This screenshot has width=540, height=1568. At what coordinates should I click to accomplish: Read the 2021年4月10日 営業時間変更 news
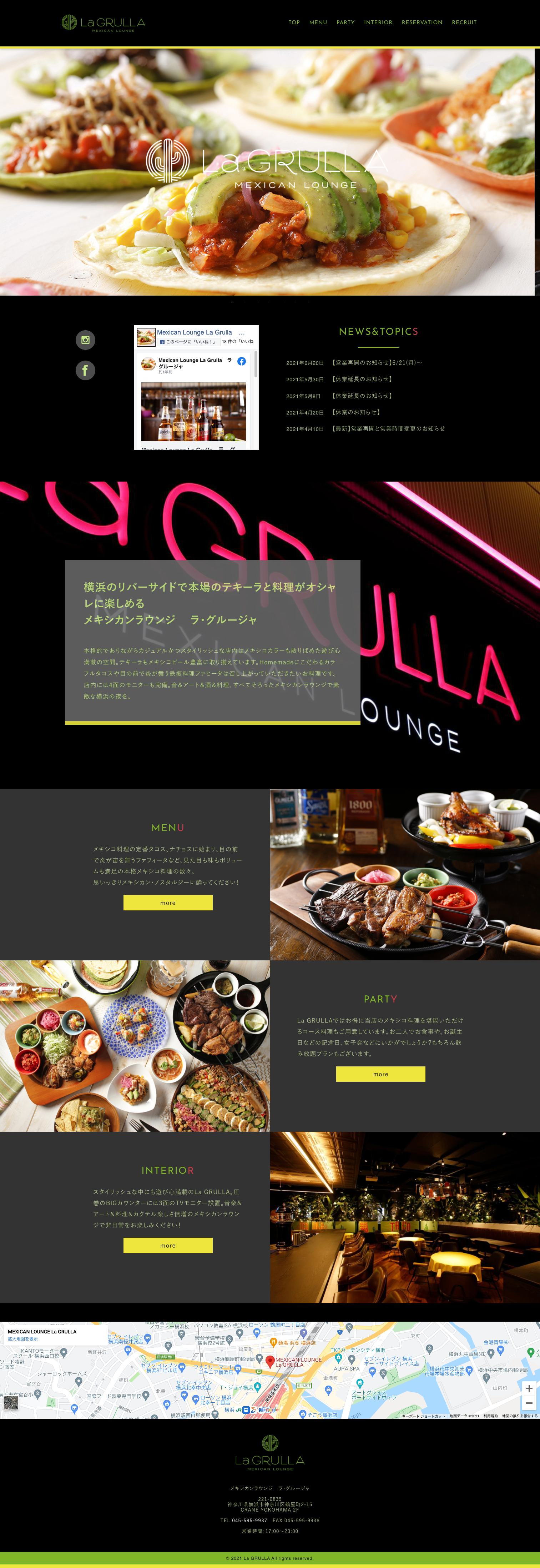coord(388,429)
